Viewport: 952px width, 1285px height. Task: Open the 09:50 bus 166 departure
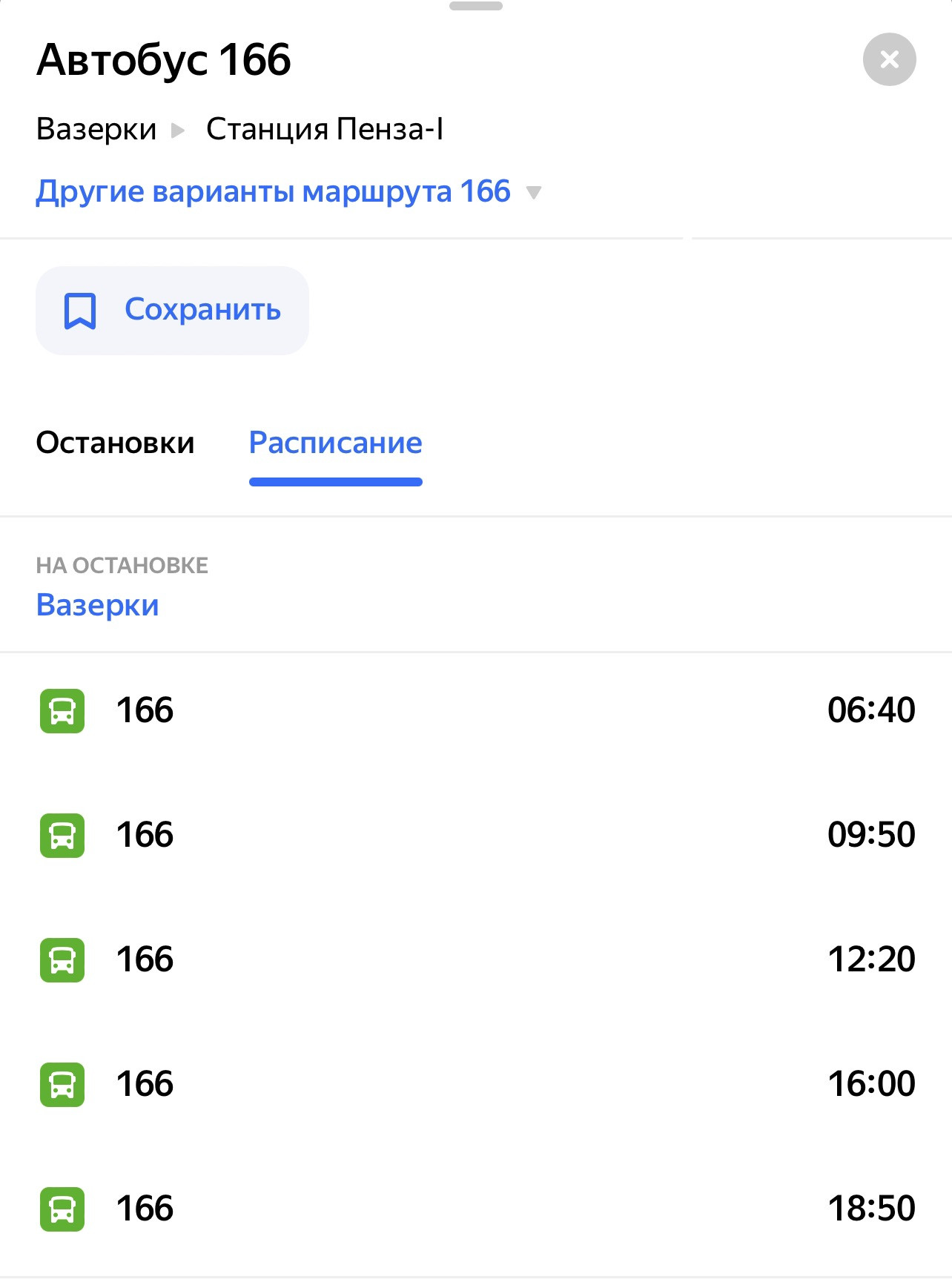(x=476, y=835)
